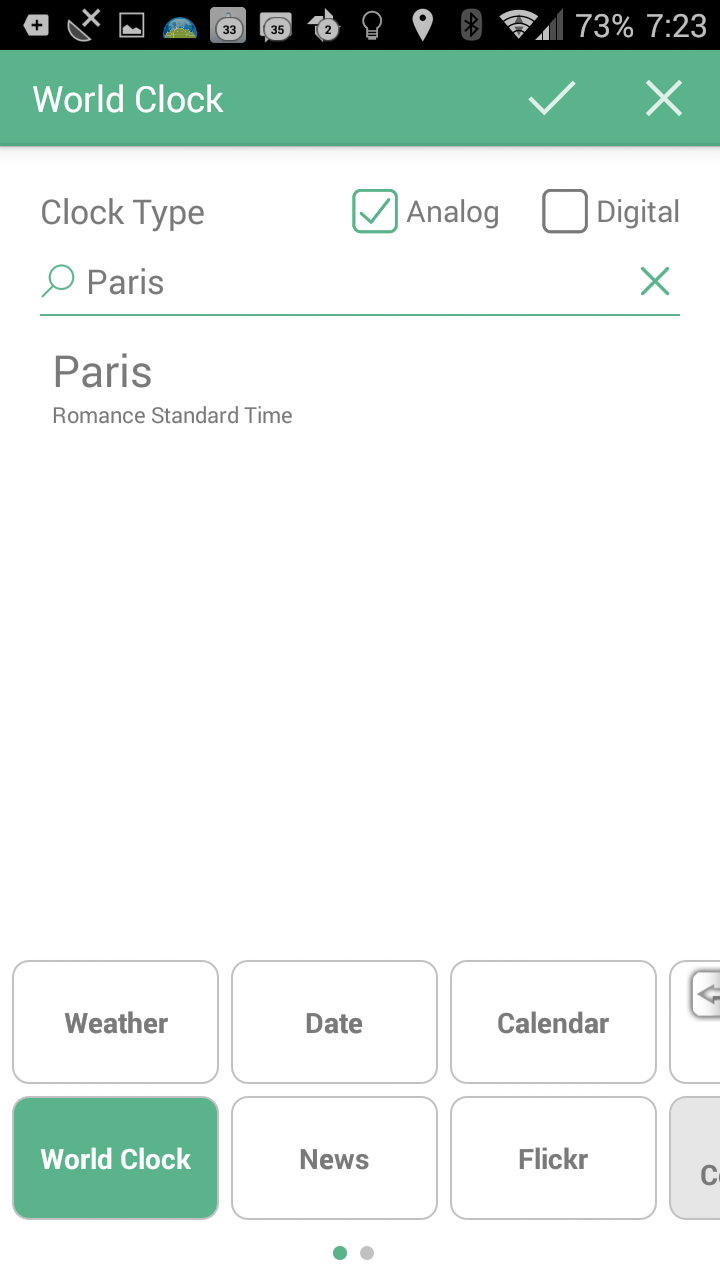The width and height of the screenshot is (720, 1280).
Task: Select the Paris Romance Standard Time result
Action: click(360, 388)
